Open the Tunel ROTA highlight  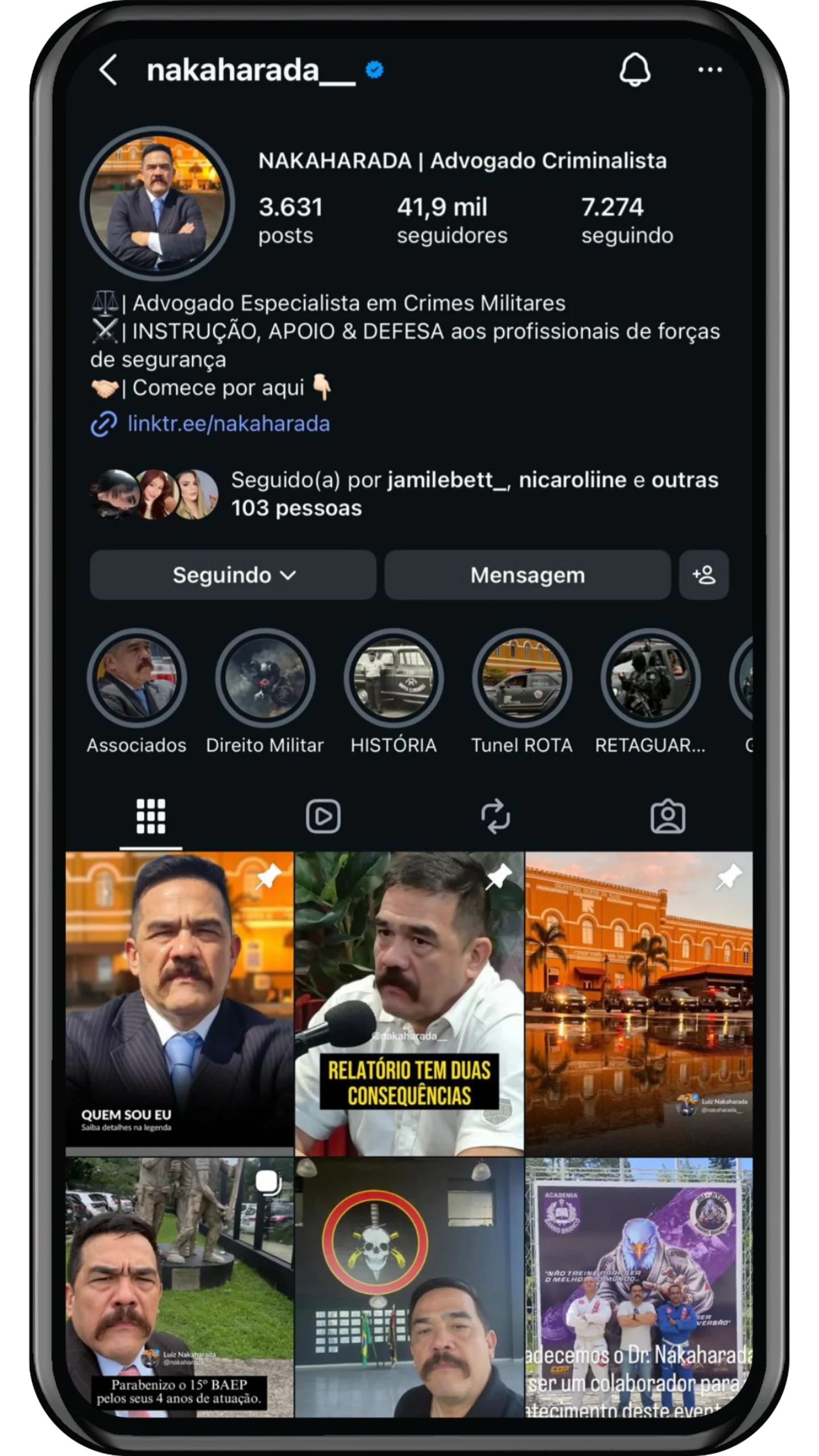[x=522, y=679]
